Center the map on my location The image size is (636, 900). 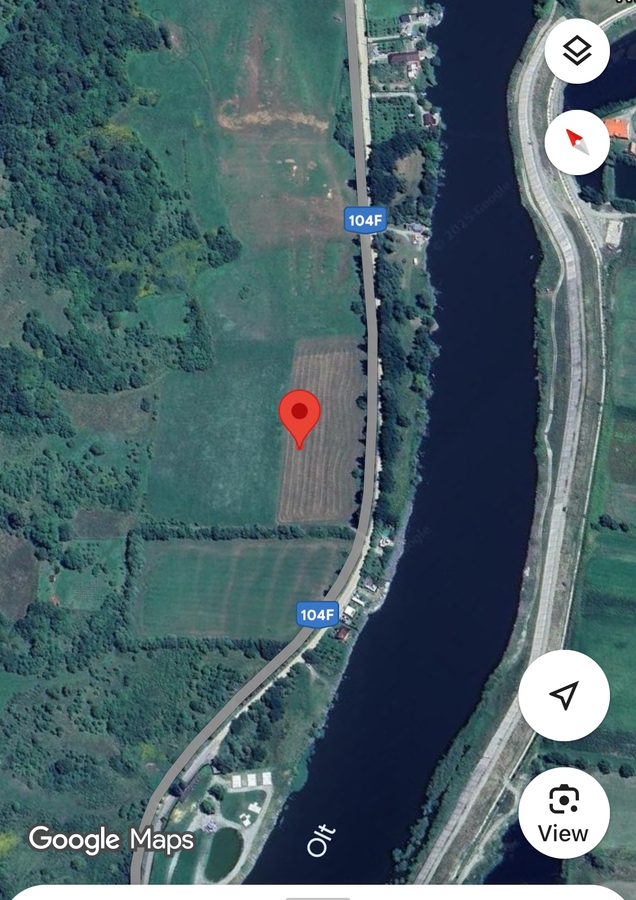(x=564, y=695)
